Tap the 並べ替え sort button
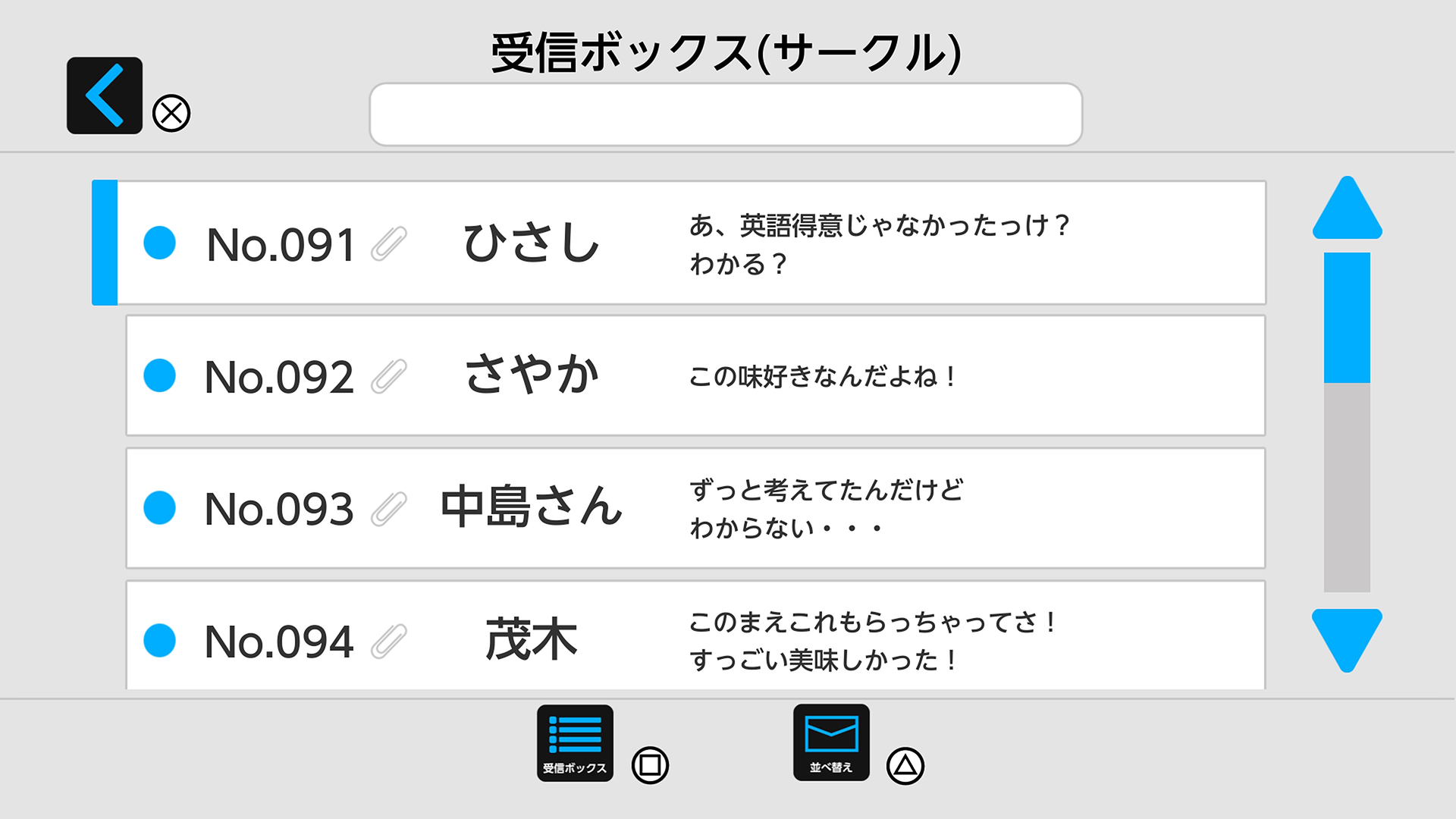This screenshot has width=1456, height=819. pos(831,742)
